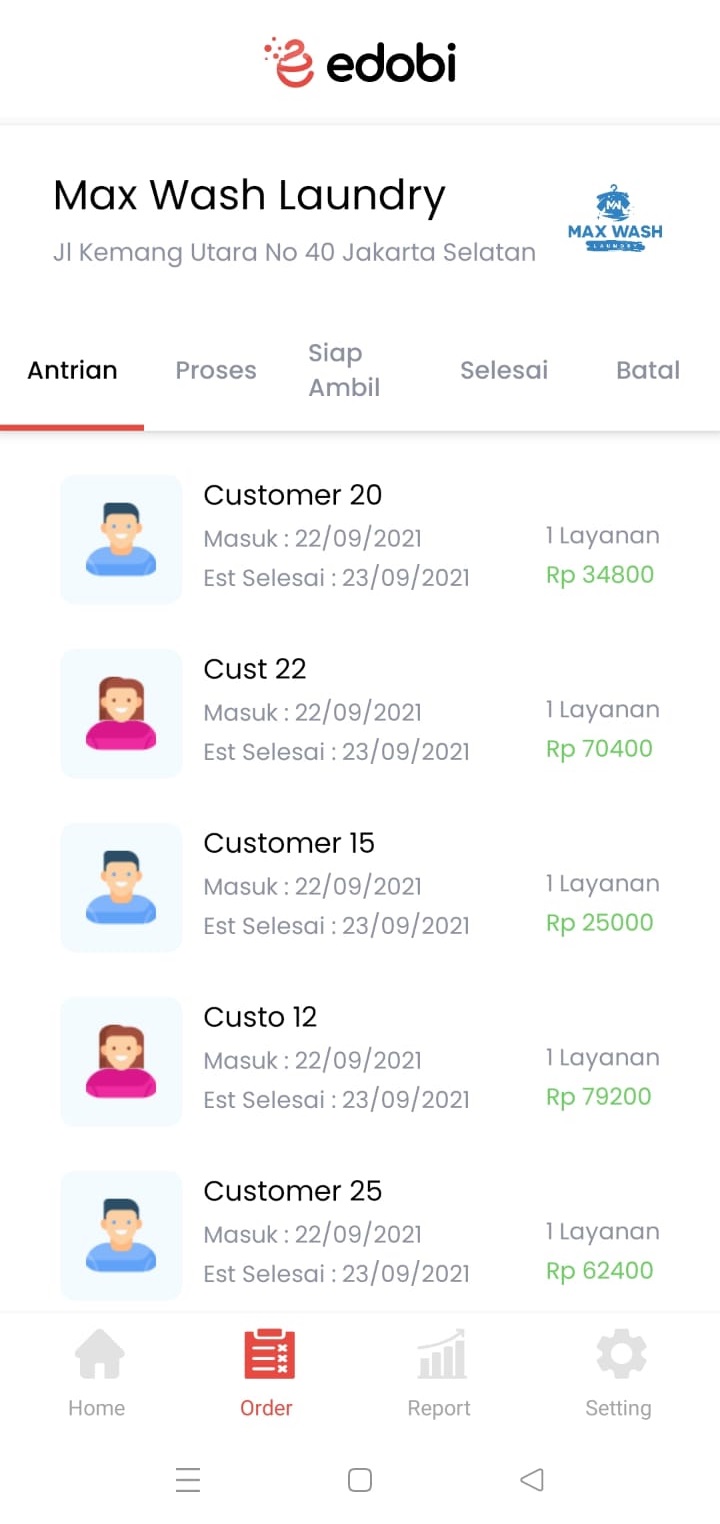The width and height of the screenshot is (720, 1524).
Task: Tap the Antrian tab
Action: coord(72,370)
